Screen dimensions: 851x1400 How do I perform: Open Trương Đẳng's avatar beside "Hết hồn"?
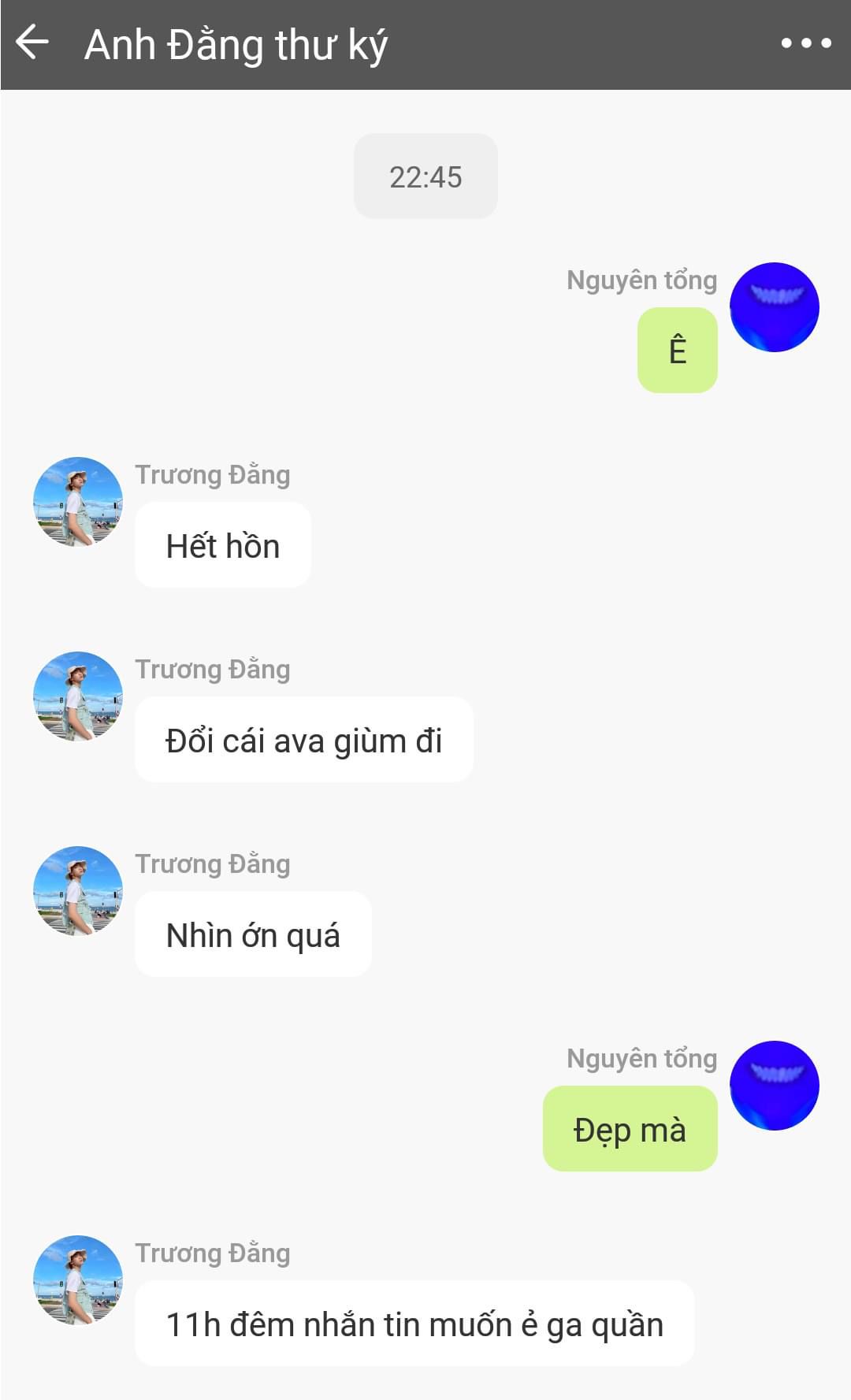78,502
